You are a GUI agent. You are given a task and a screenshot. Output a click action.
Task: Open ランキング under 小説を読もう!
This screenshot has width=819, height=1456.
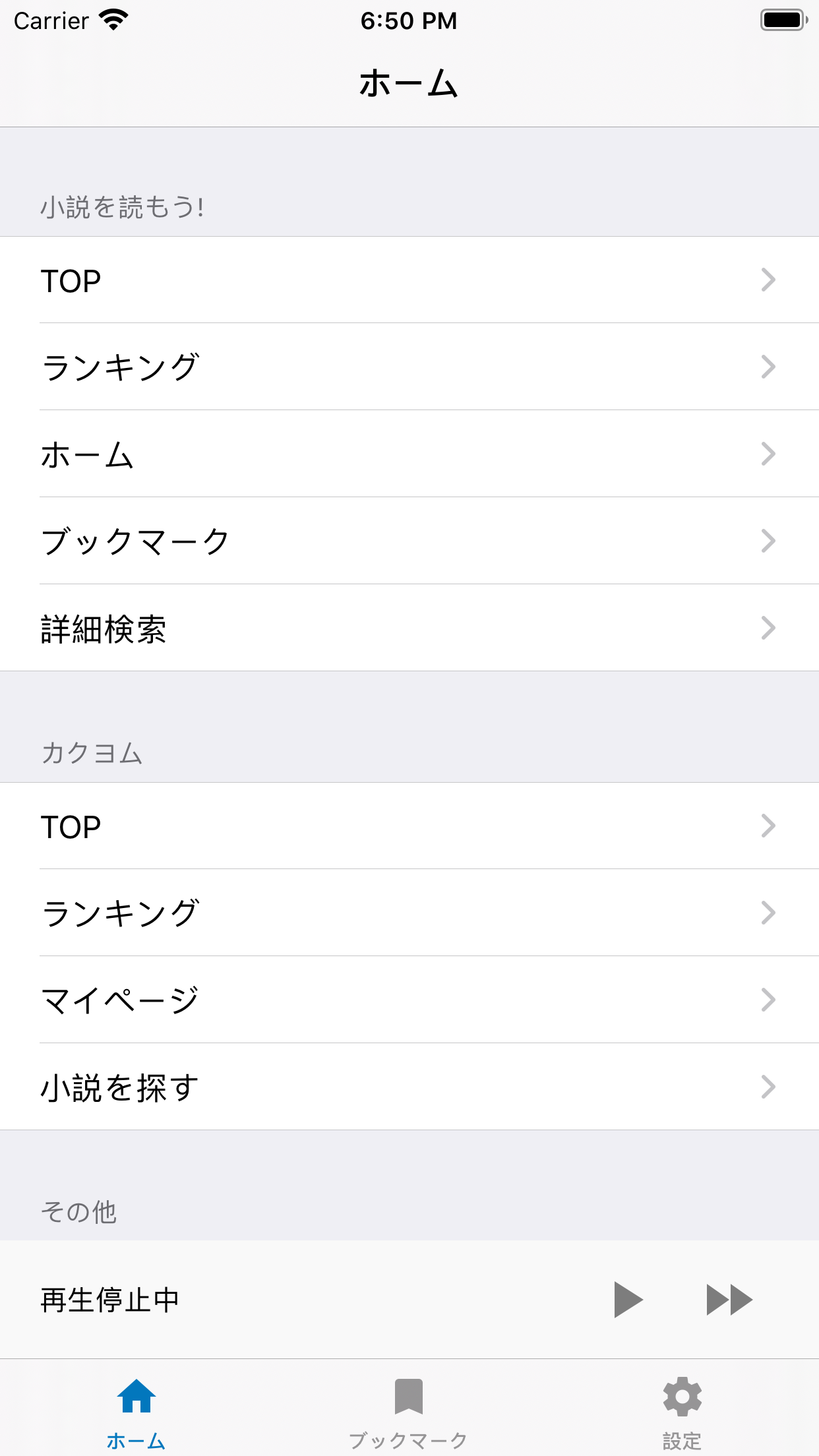[x=409, y=367]
